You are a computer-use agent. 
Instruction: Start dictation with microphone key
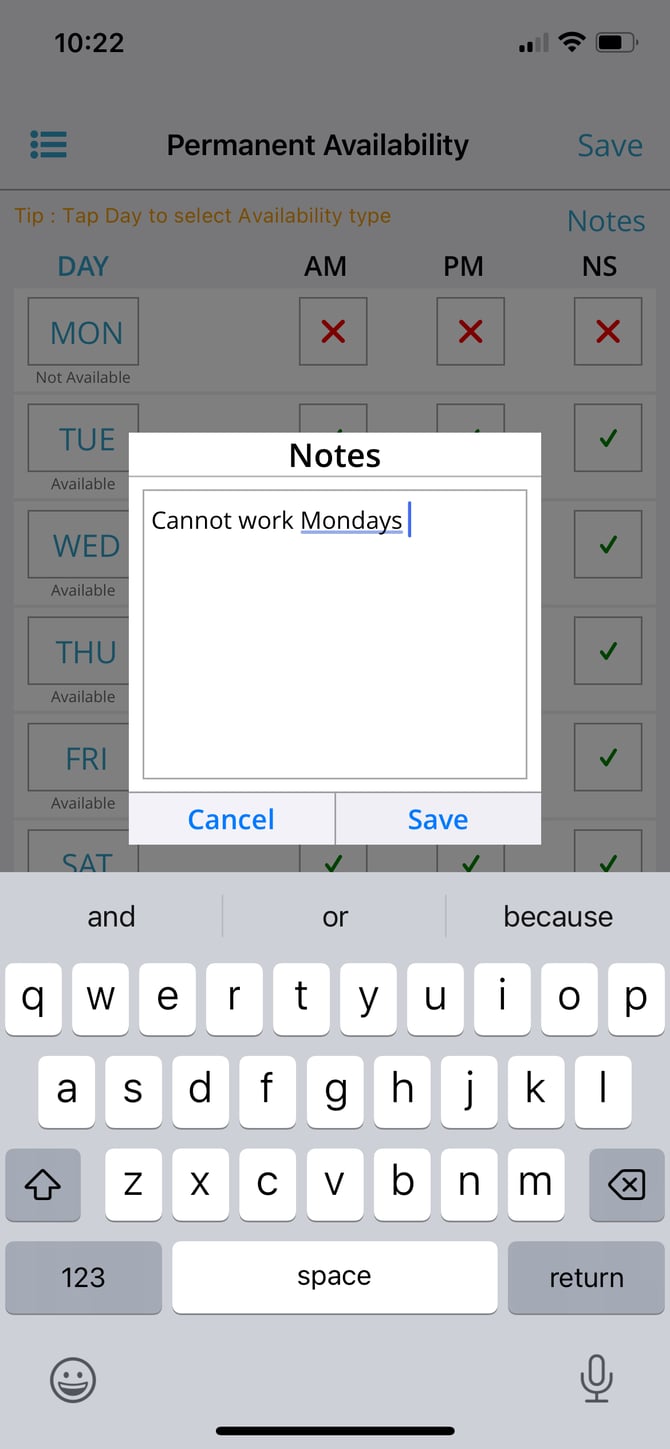[596, 1381]
